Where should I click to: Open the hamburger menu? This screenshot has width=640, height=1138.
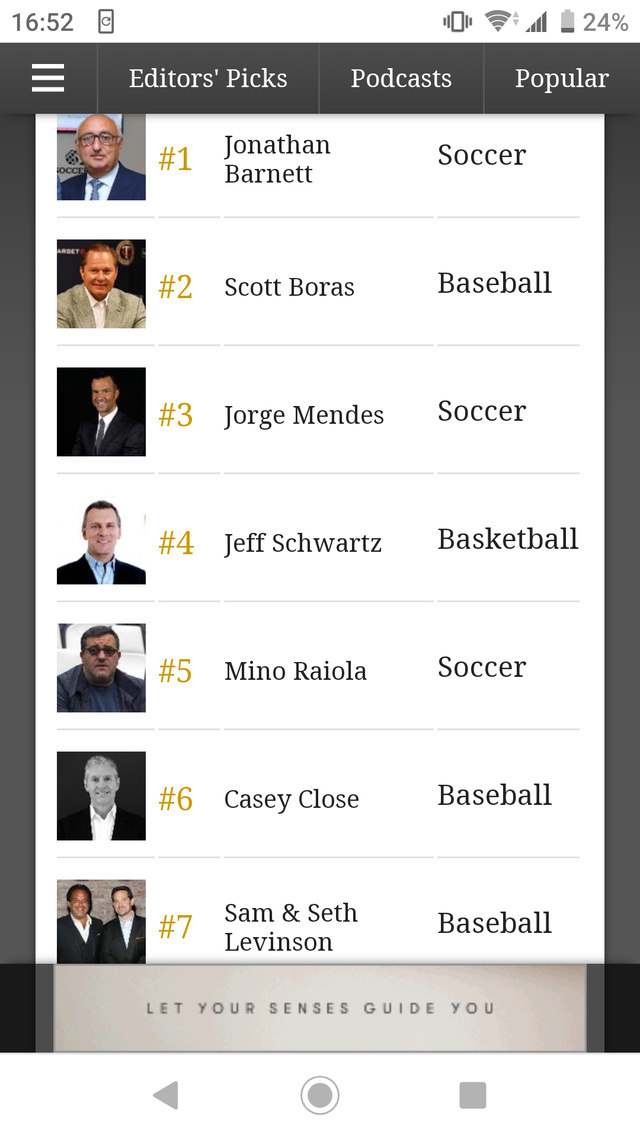coord(48,78)
